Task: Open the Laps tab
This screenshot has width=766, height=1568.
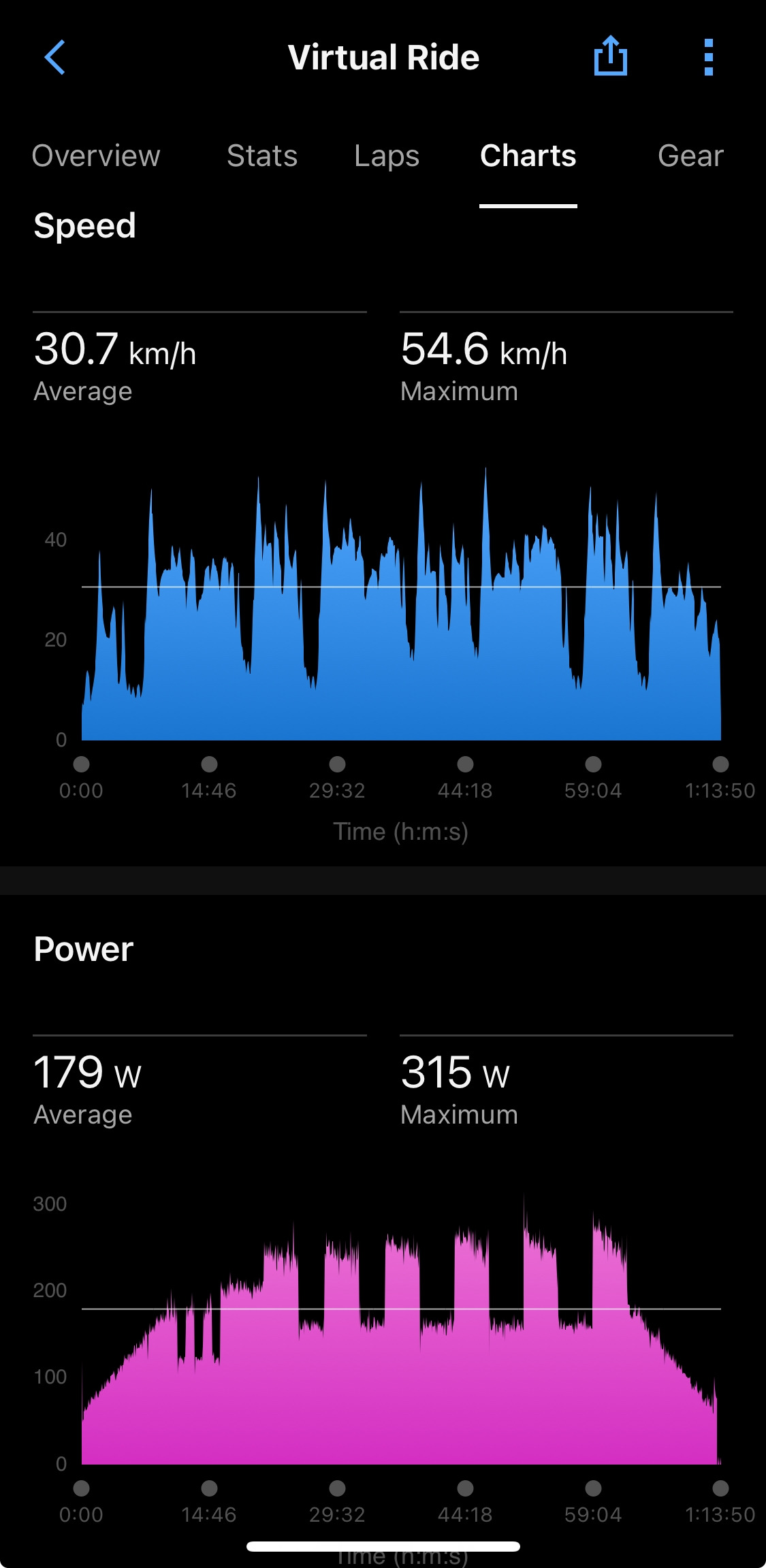Action: (387, 156)
